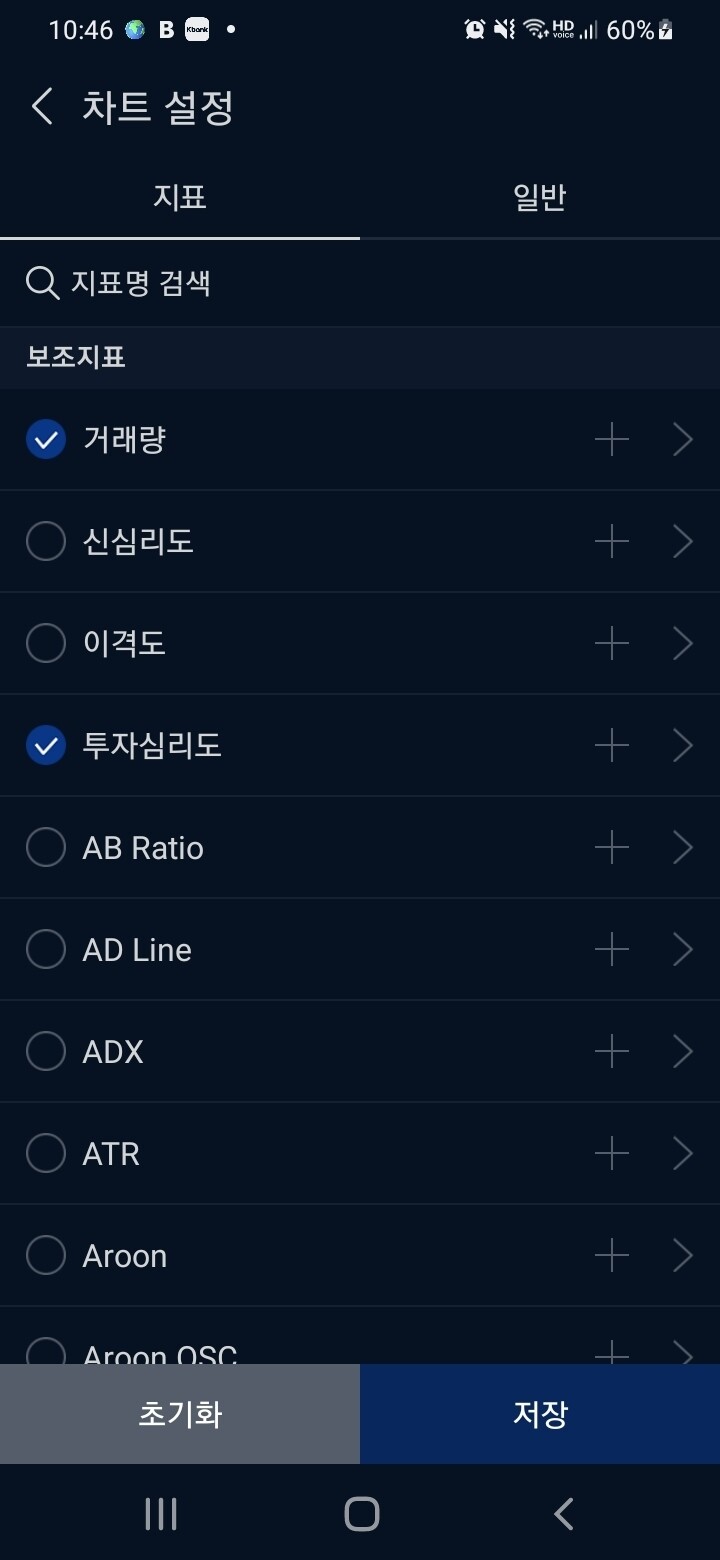The width and height of the screenshot is (720, 1560).
Task: Uncheck the 거래량 indicator
Action: pos(45,438)
